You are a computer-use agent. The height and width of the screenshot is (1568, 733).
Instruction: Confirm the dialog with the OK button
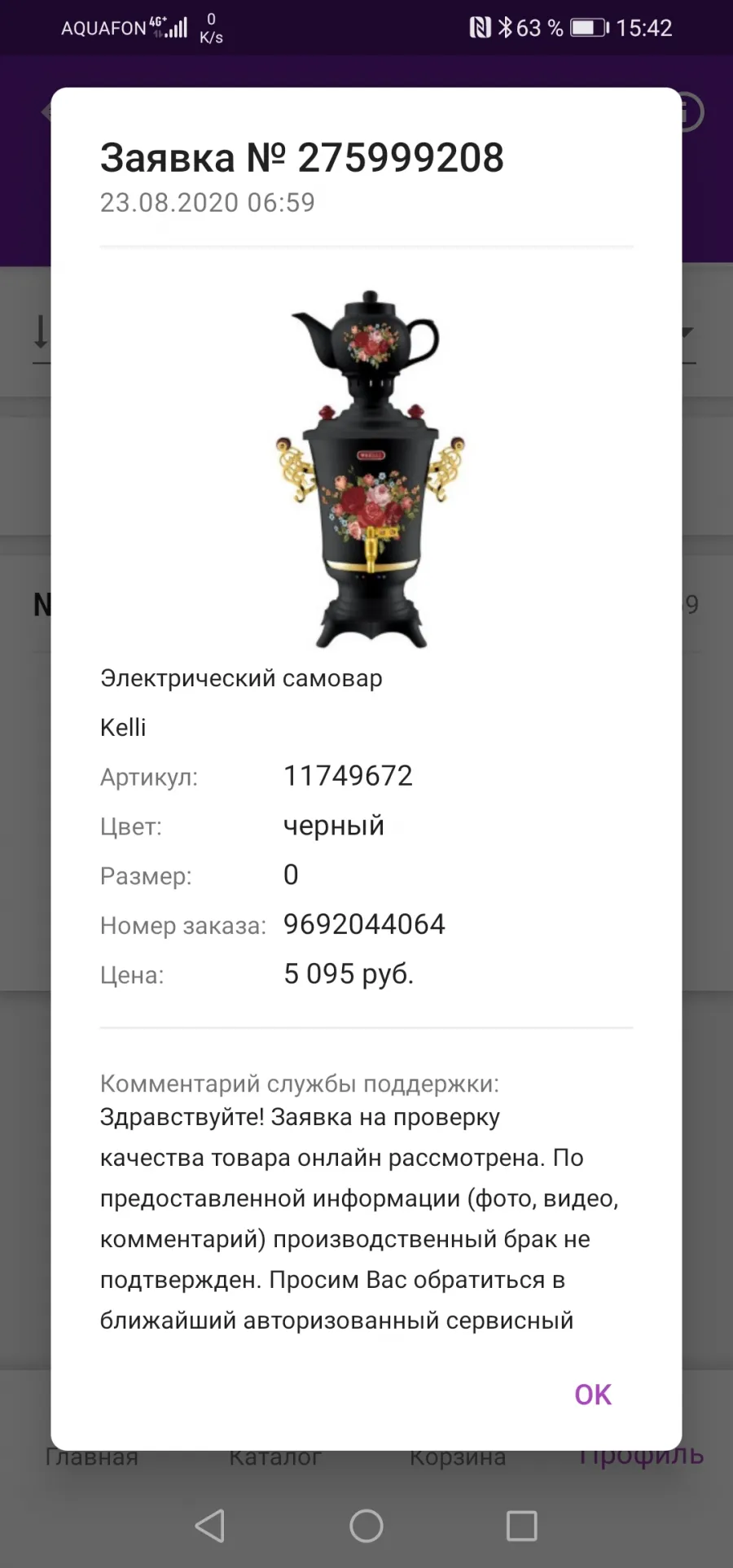coord(592,1394)
